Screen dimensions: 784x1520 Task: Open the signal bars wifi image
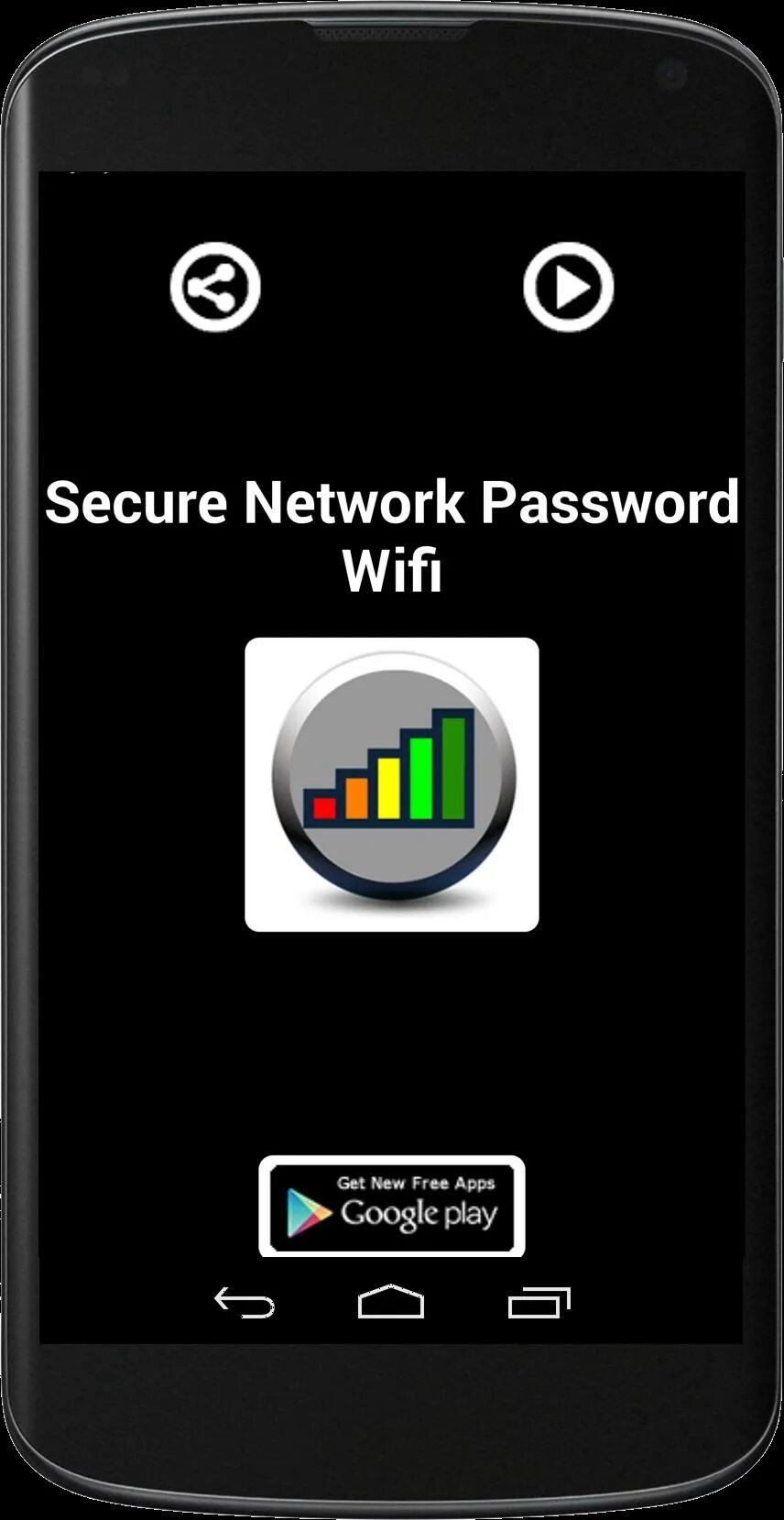pyautogui.click(x=392, y=784)
